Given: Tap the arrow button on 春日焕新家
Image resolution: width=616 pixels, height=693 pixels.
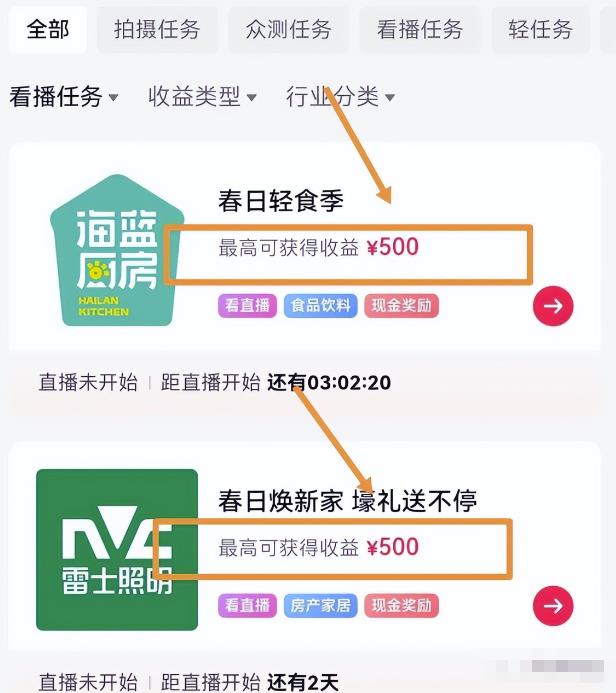Looking at the screenshot, I should (x=553, y=605).
